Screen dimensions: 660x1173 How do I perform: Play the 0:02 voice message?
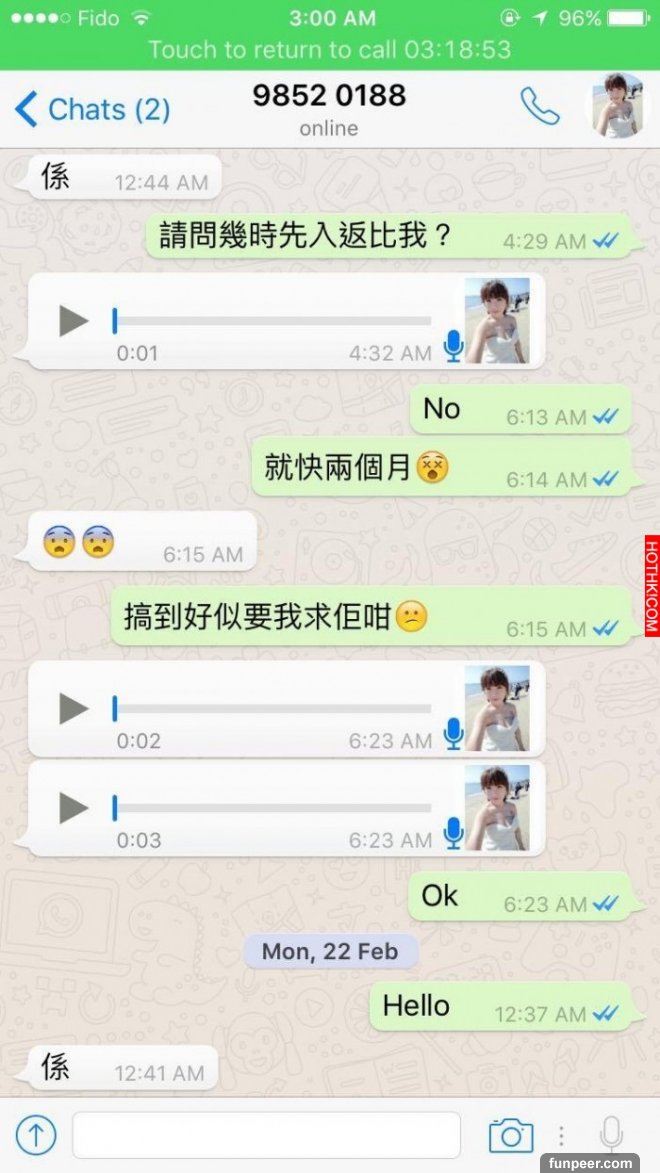tap(73, 708)
